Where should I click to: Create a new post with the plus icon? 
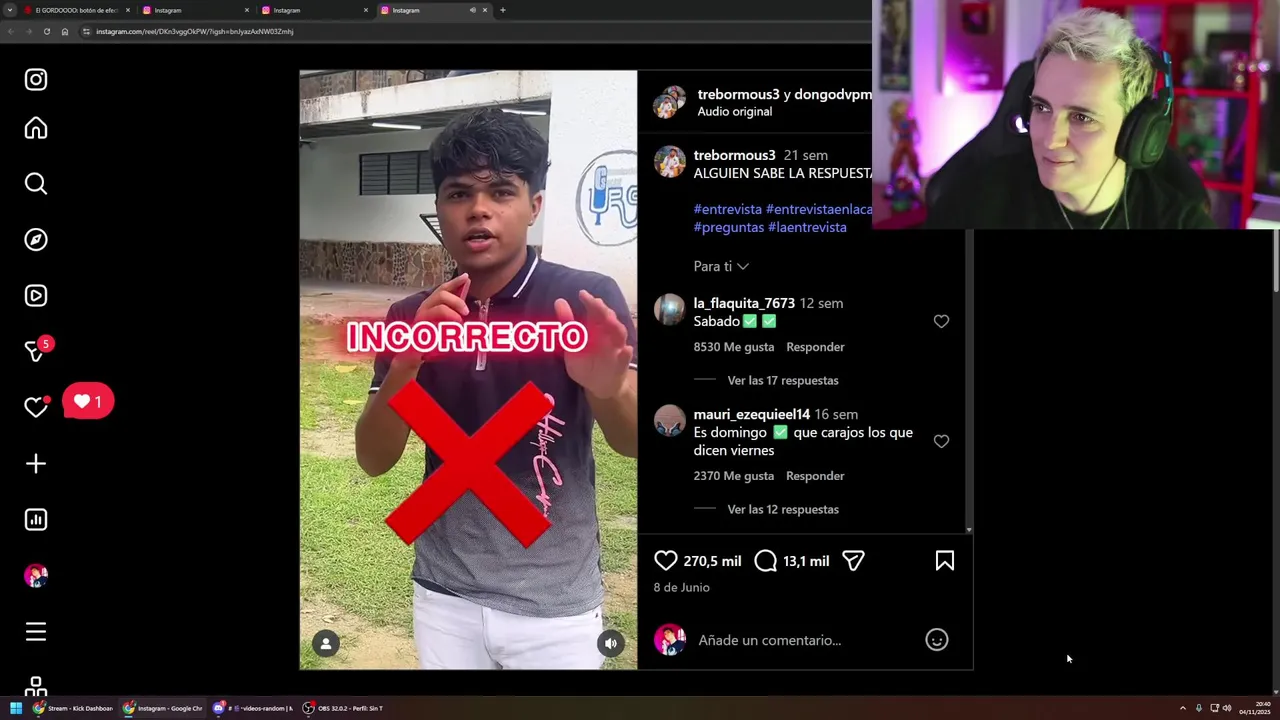36,464
